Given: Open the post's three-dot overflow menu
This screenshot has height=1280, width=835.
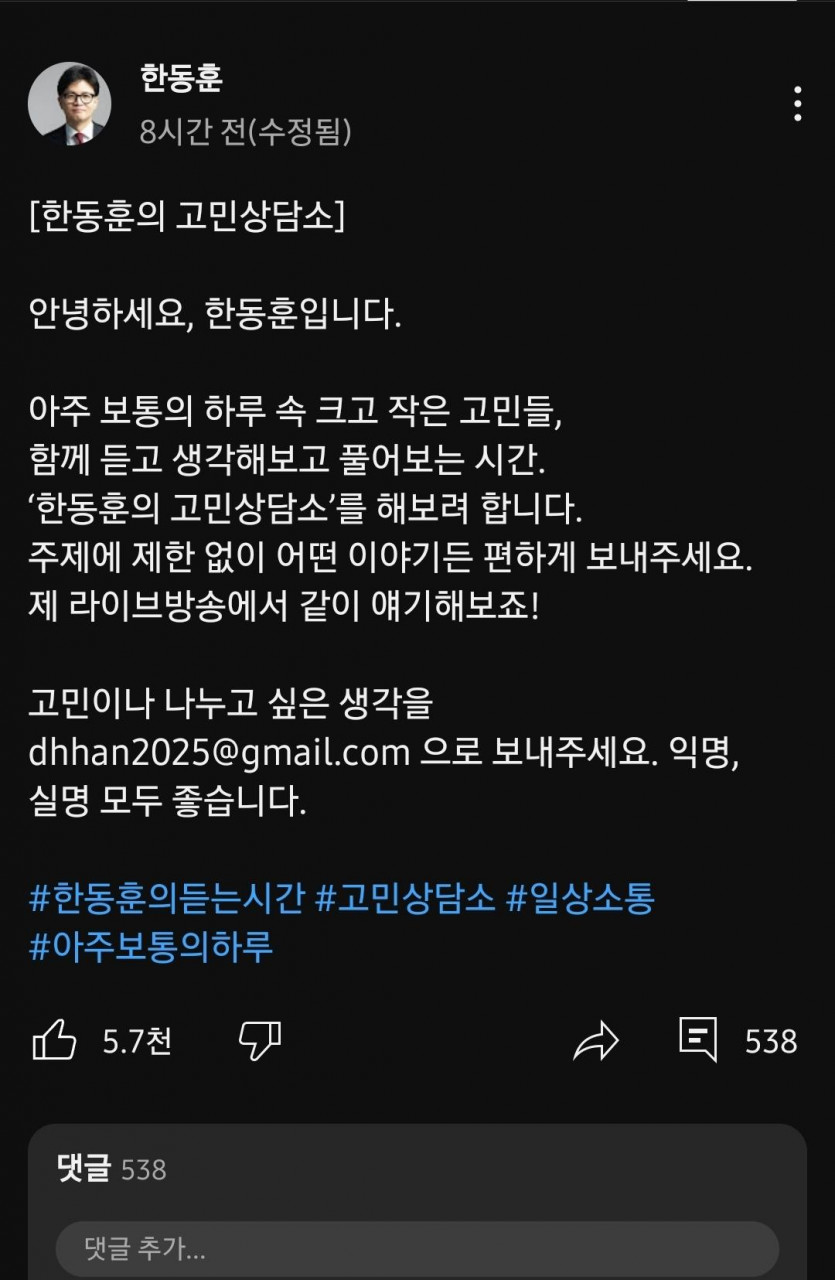Looking at the screenshot, I should pos(797,104).
